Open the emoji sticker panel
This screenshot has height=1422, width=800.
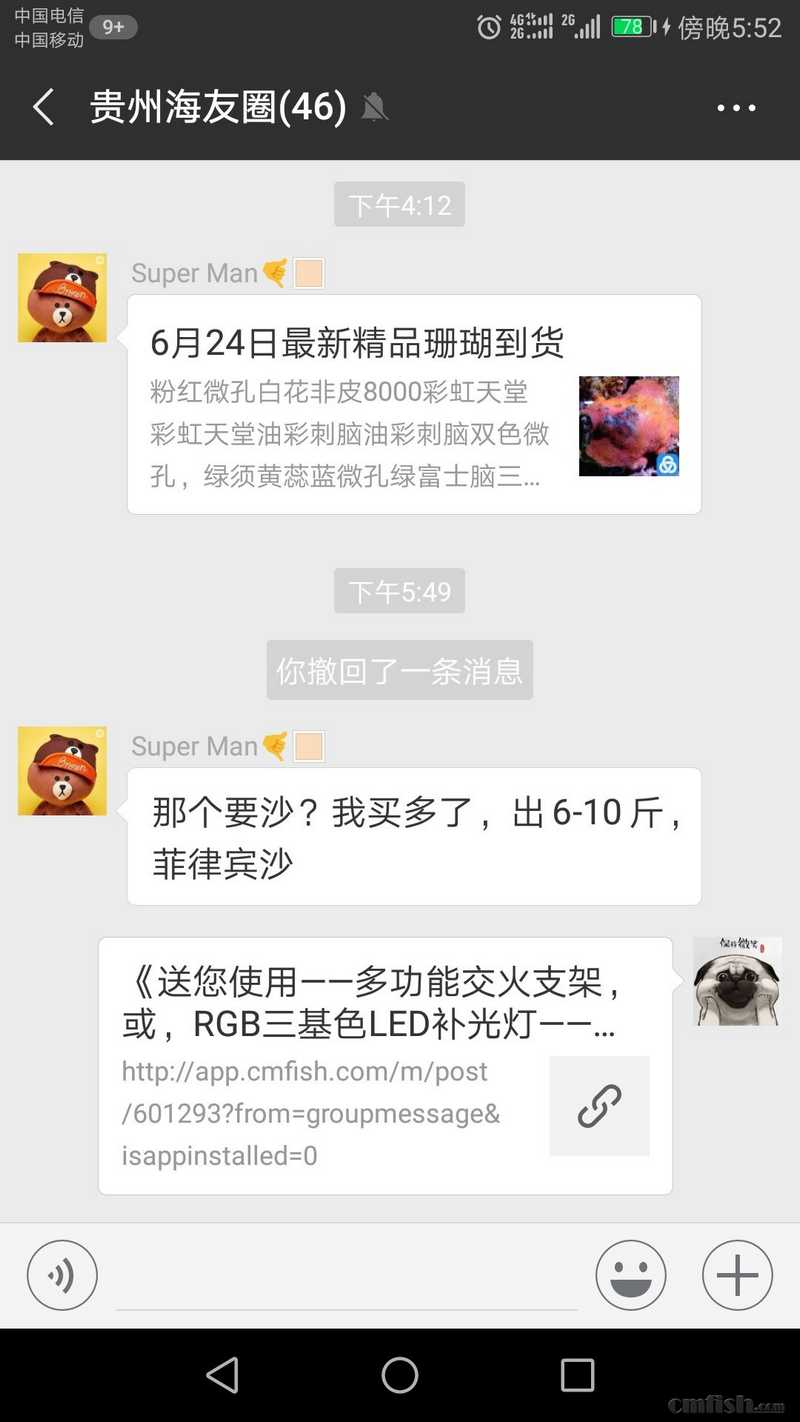pyautogui.click(x=631, y=1275)
